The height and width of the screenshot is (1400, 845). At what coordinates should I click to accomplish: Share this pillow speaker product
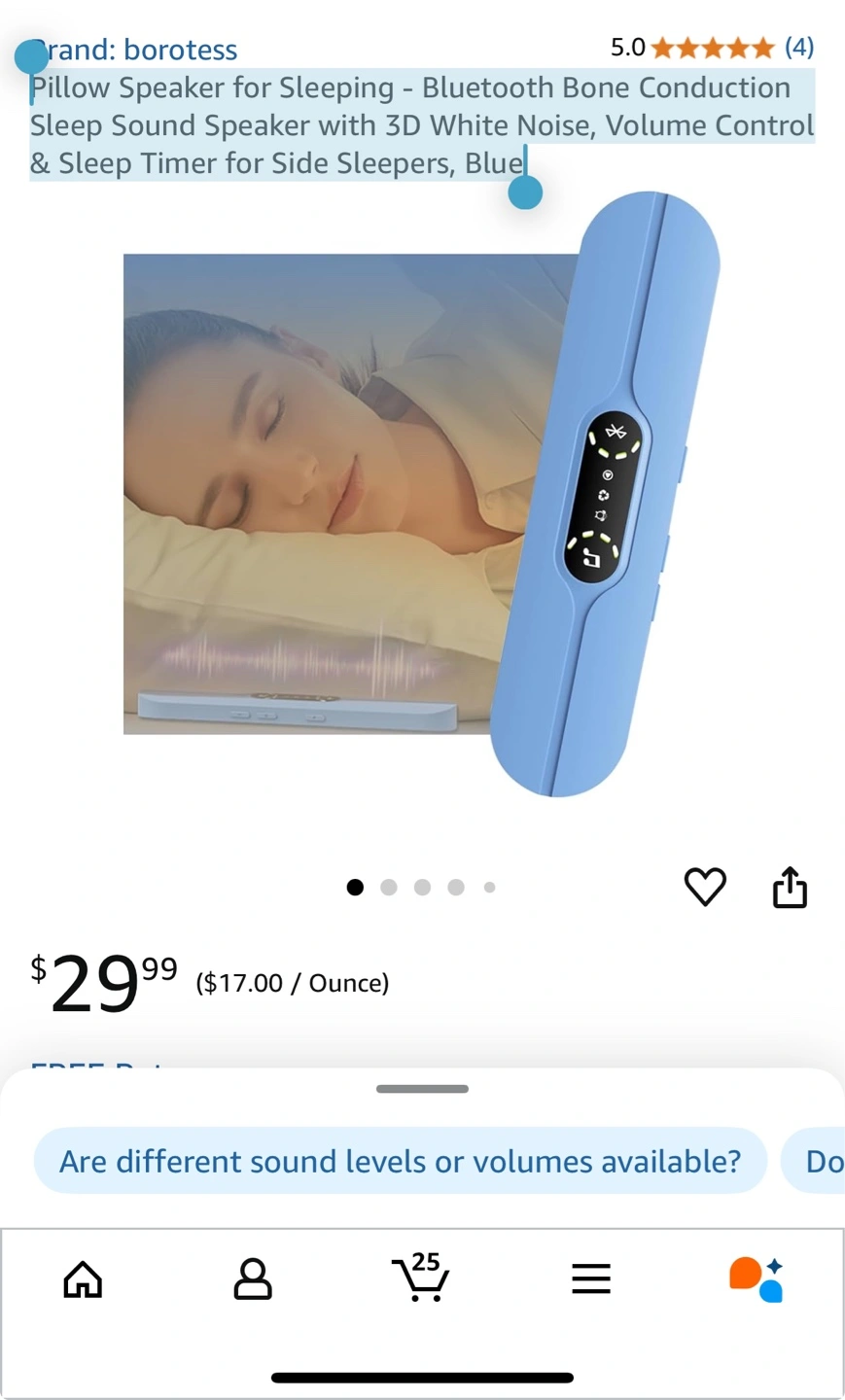point(790,887)
